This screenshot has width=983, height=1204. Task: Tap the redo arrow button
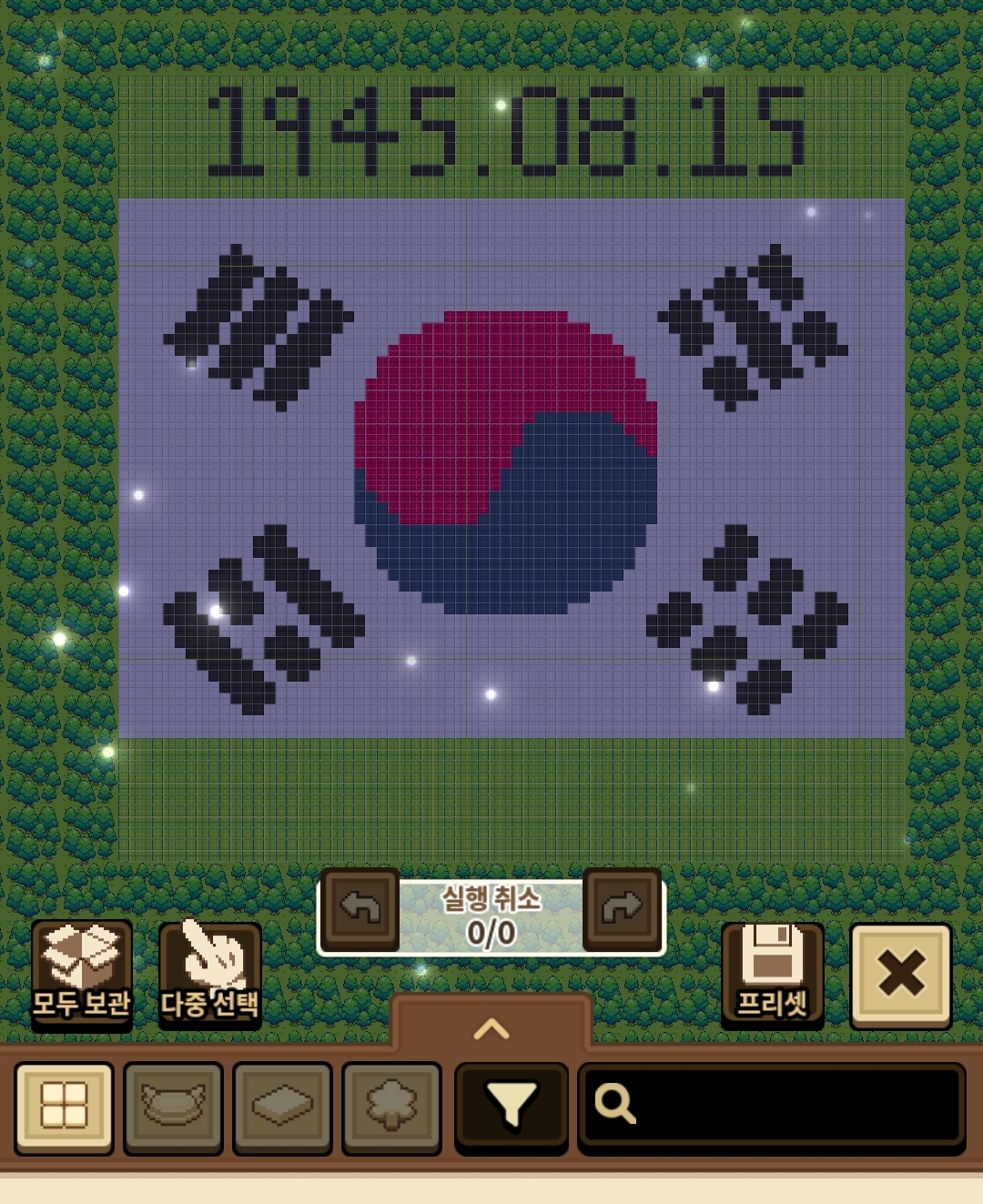[623, 909]
